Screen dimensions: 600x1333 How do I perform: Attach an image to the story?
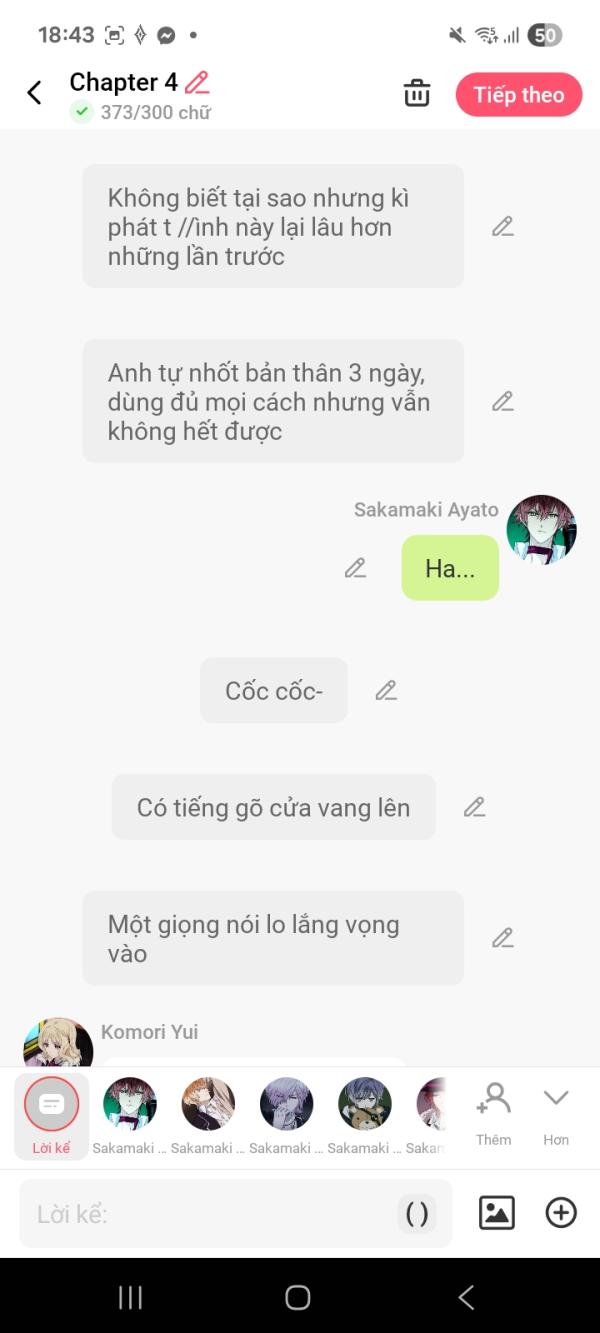point(497,1213)
